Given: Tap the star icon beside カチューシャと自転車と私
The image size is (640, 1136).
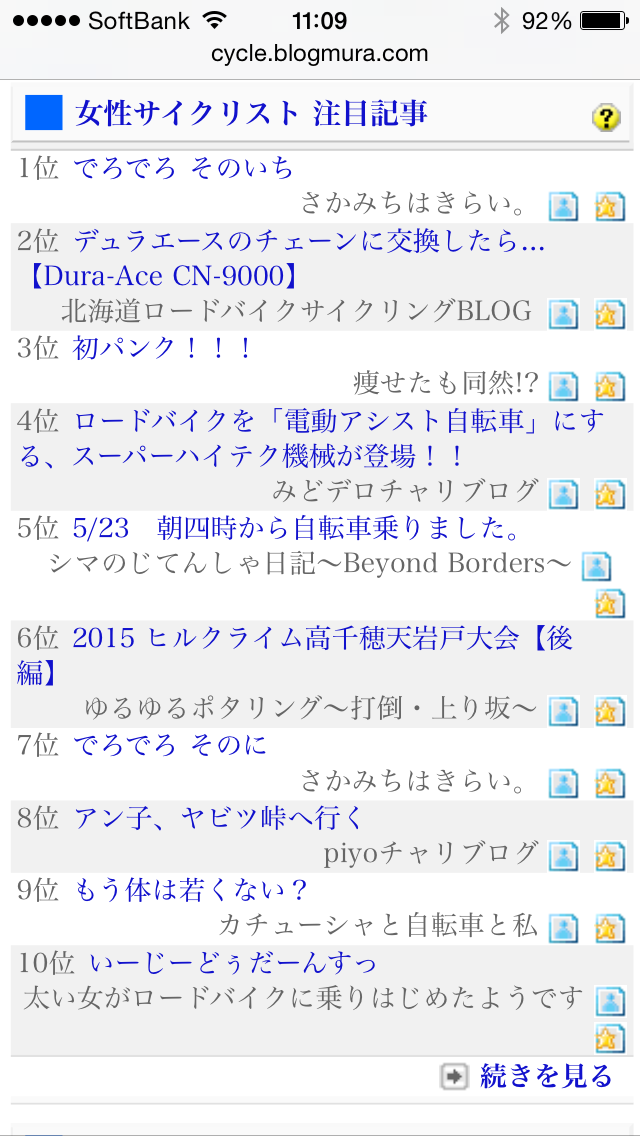Looking at the screenshot, I should [x=610, y=928].
